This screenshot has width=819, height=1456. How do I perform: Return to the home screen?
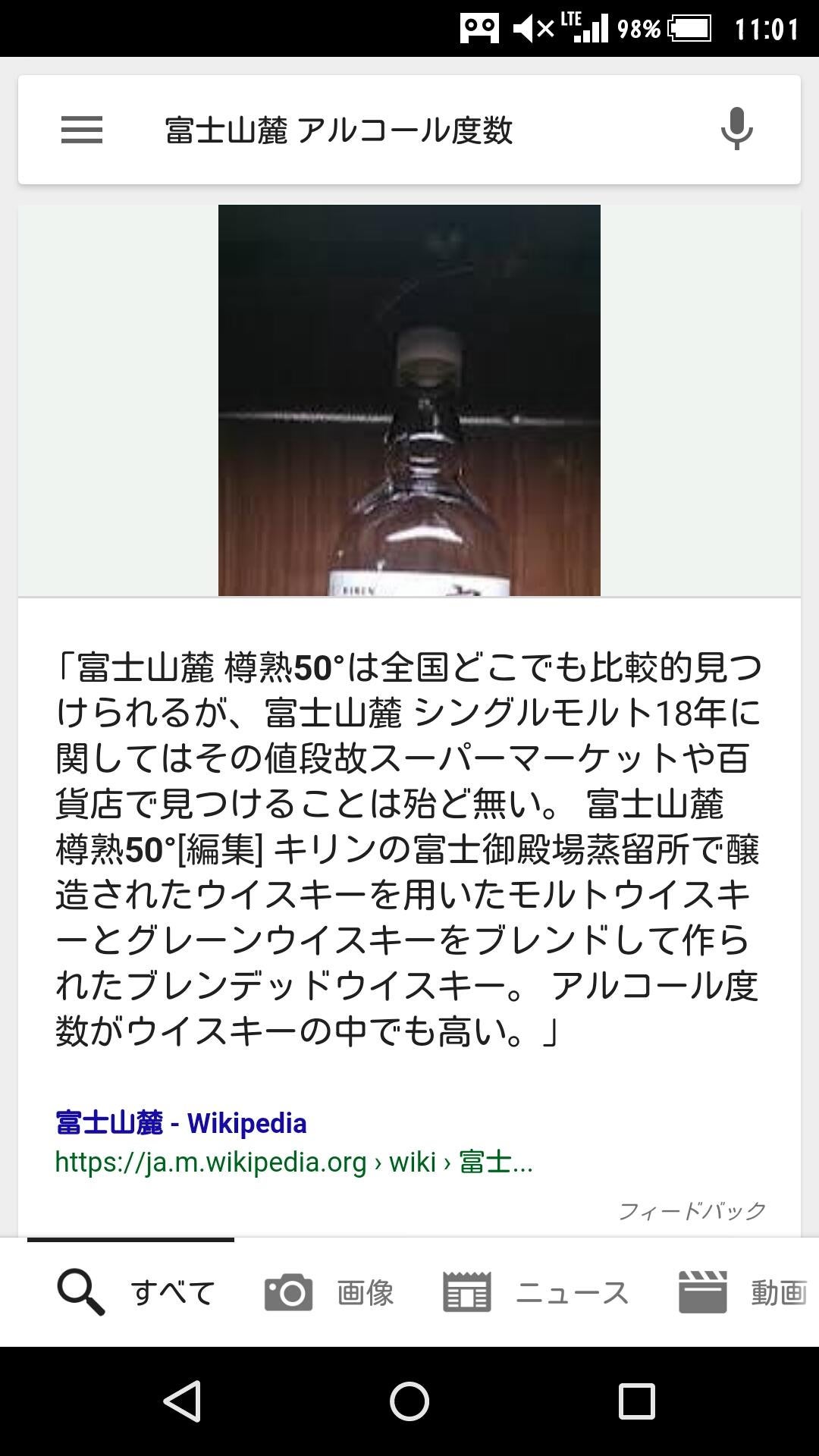coord(409,1401)
